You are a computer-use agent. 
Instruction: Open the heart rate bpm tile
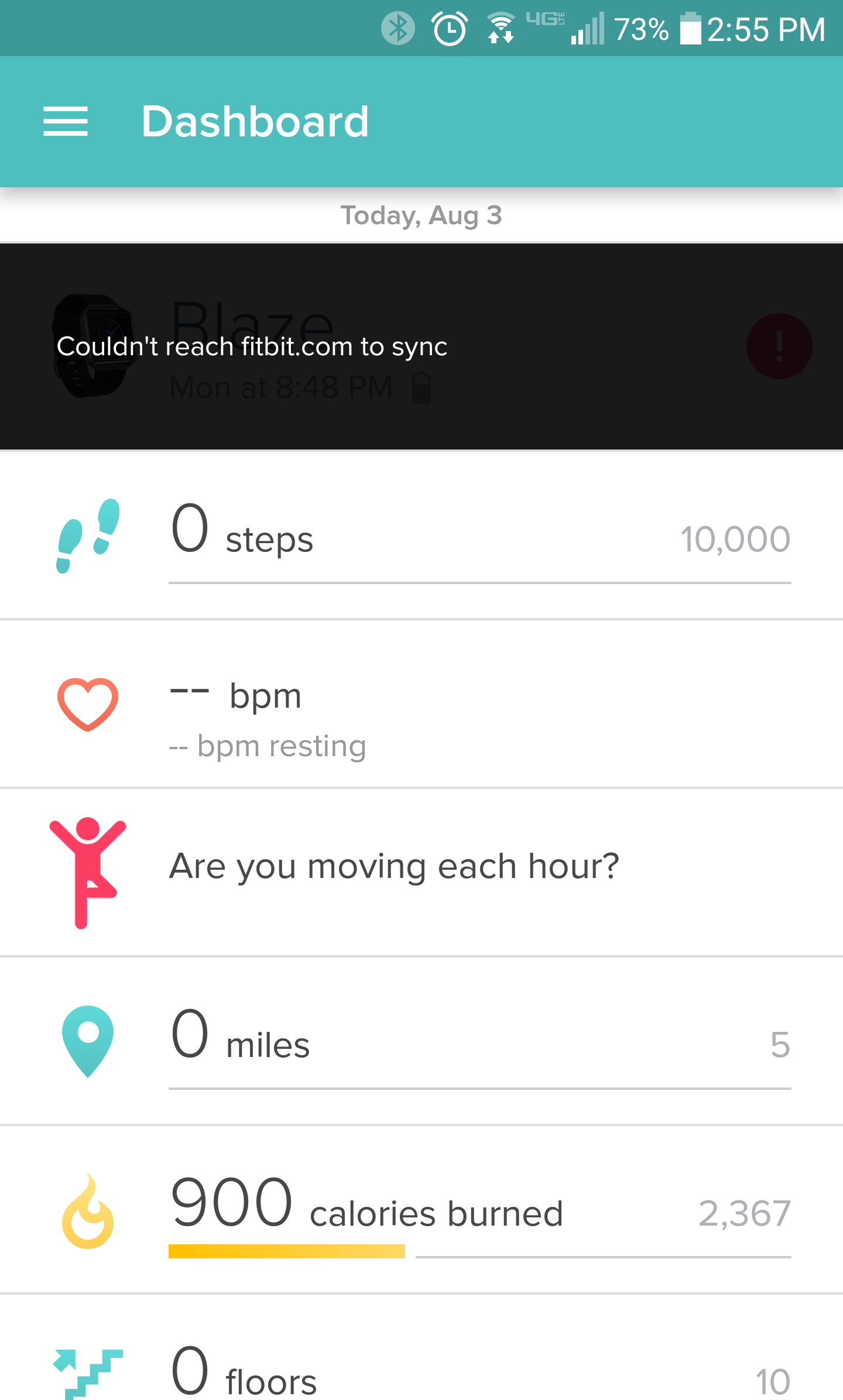pyautogui.click(x=421, y=705)
